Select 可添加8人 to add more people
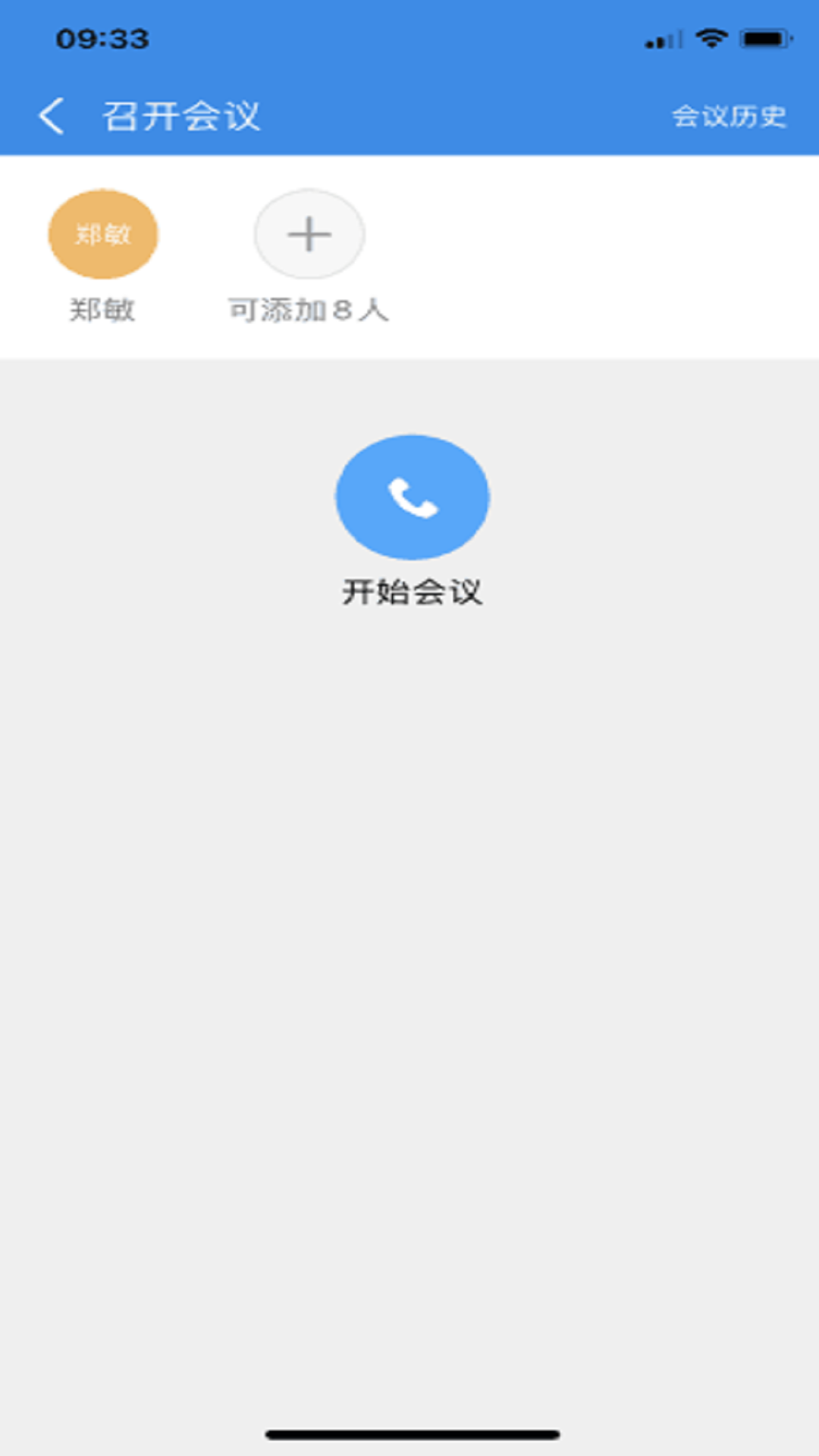The width and height of the screenshot is (819, 1456). pyautogui.click(x=309, y=308)
